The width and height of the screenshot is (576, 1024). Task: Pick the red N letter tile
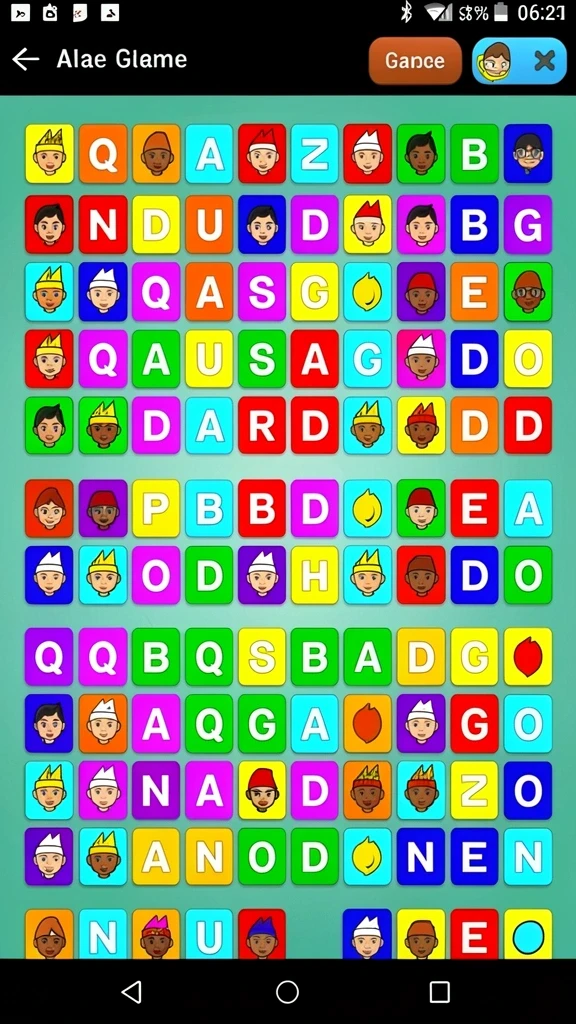[103, 224]
